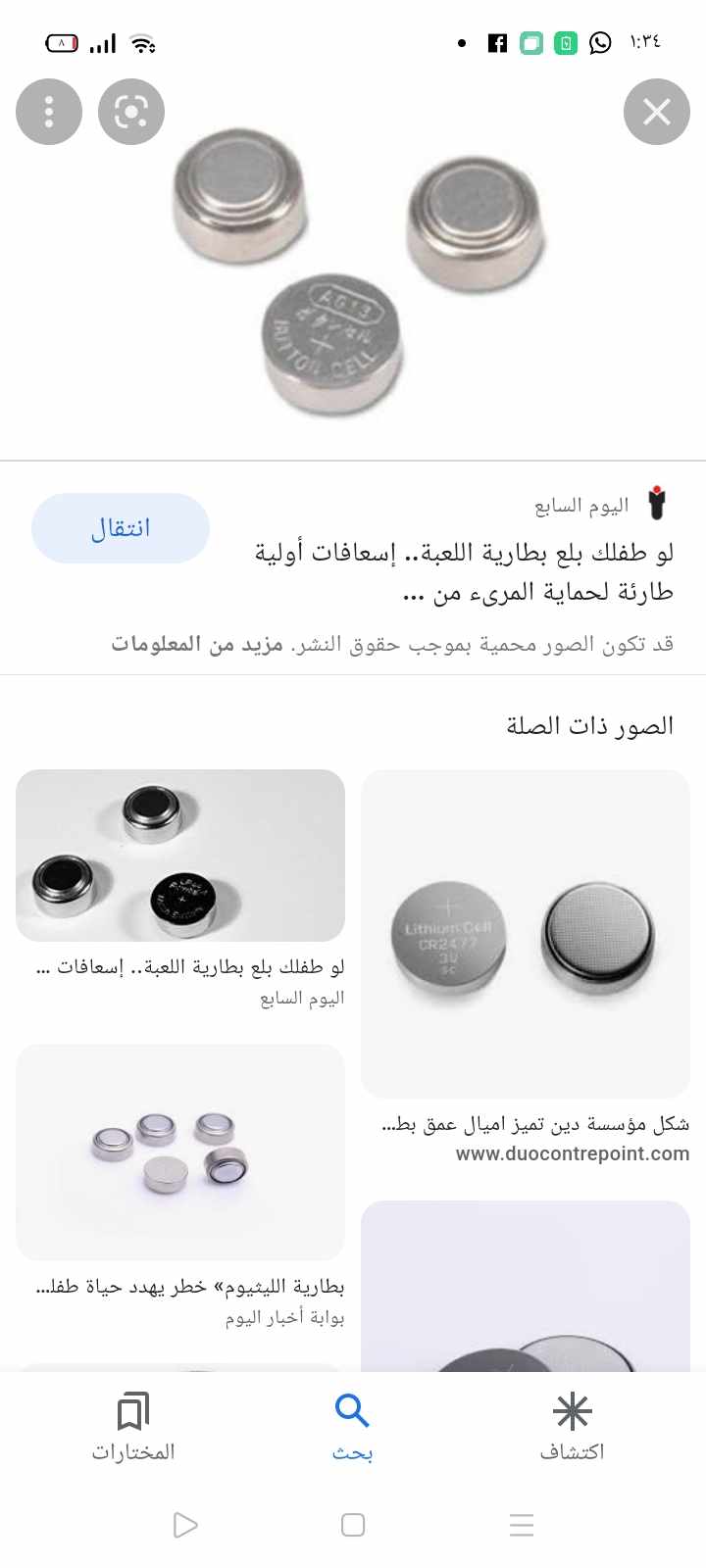Open the three-dot overflow menu
This screenshot has width=706, height=1568.
click(49, 112)
